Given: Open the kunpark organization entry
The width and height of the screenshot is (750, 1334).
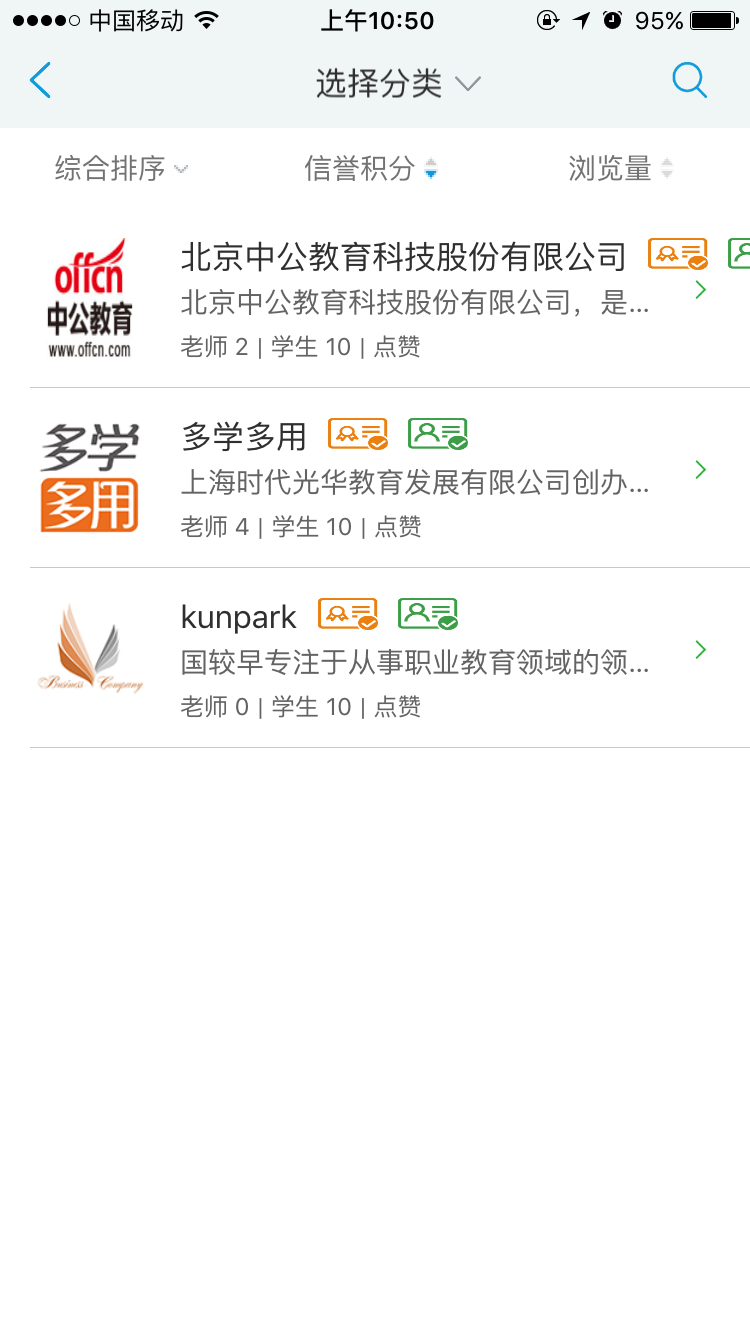Looking at the screenshot, I should (x=390, y=658).
